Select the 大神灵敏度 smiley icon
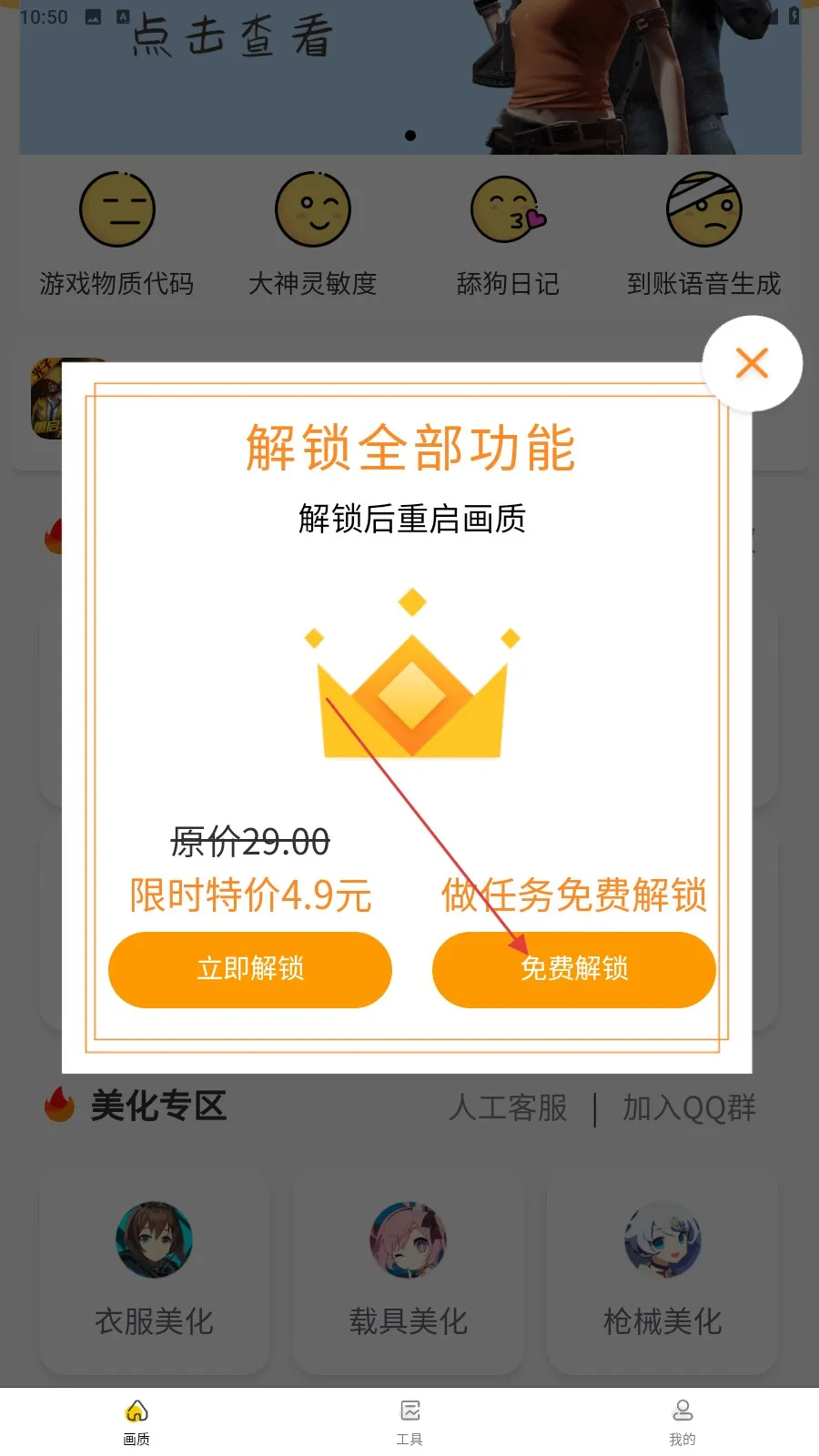The height and width of the screenshot is (1456, 819). (x=313, y=208)
